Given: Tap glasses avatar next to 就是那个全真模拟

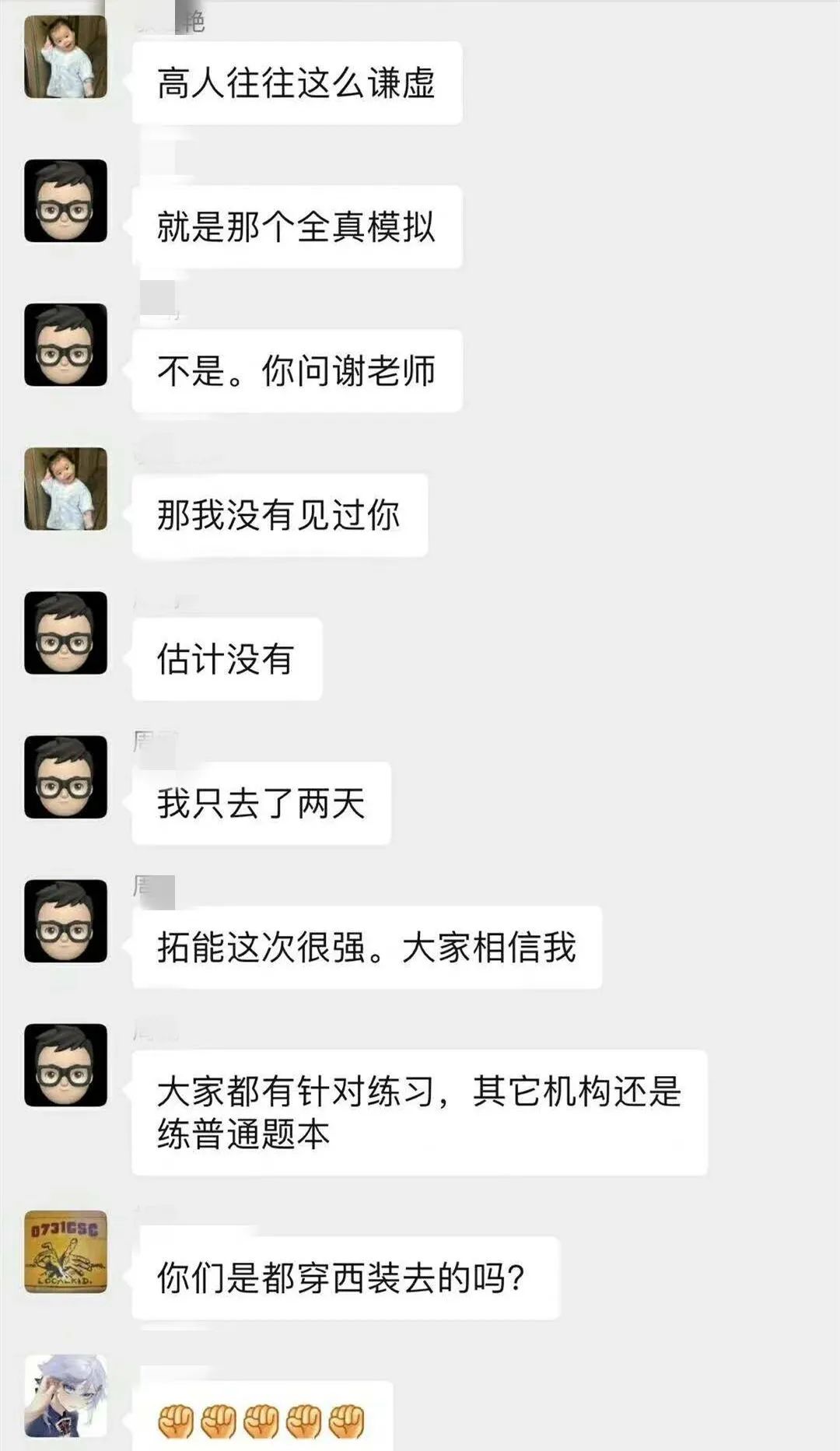Looking at the screenshot, I should click(x=65, y=201).
